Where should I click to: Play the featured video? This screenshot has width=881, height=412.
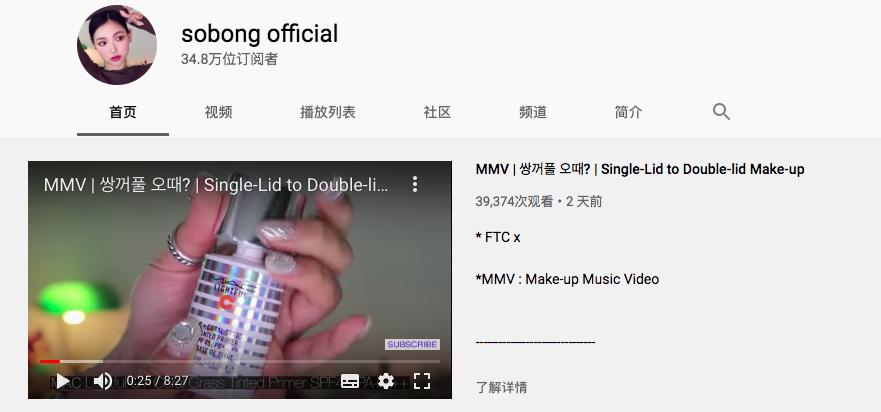pos(62,381)
